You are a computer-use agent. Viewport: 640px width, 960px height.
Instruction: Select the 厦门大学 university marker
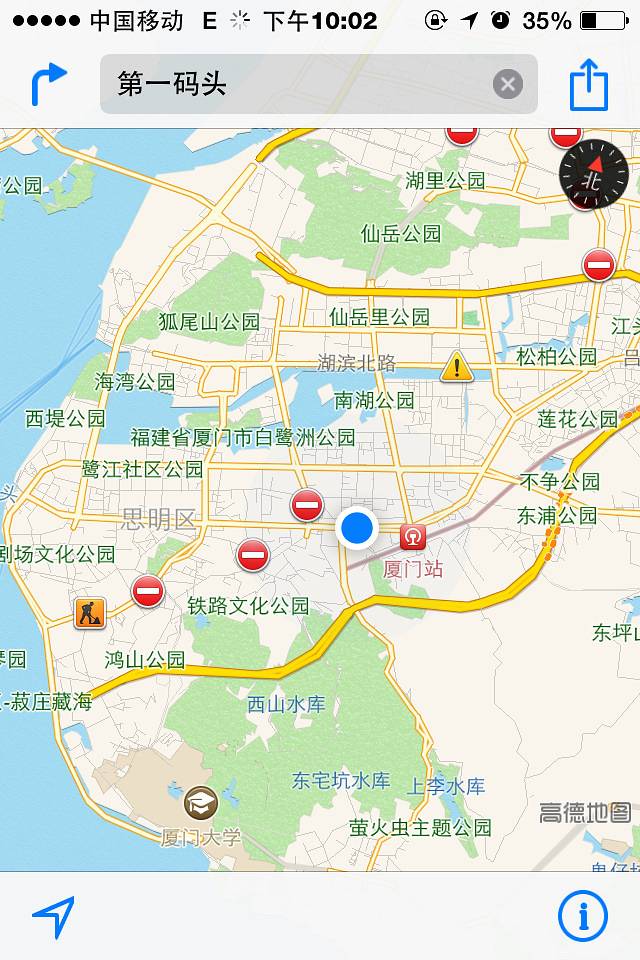pyautogui.click(x=201, y=802)
